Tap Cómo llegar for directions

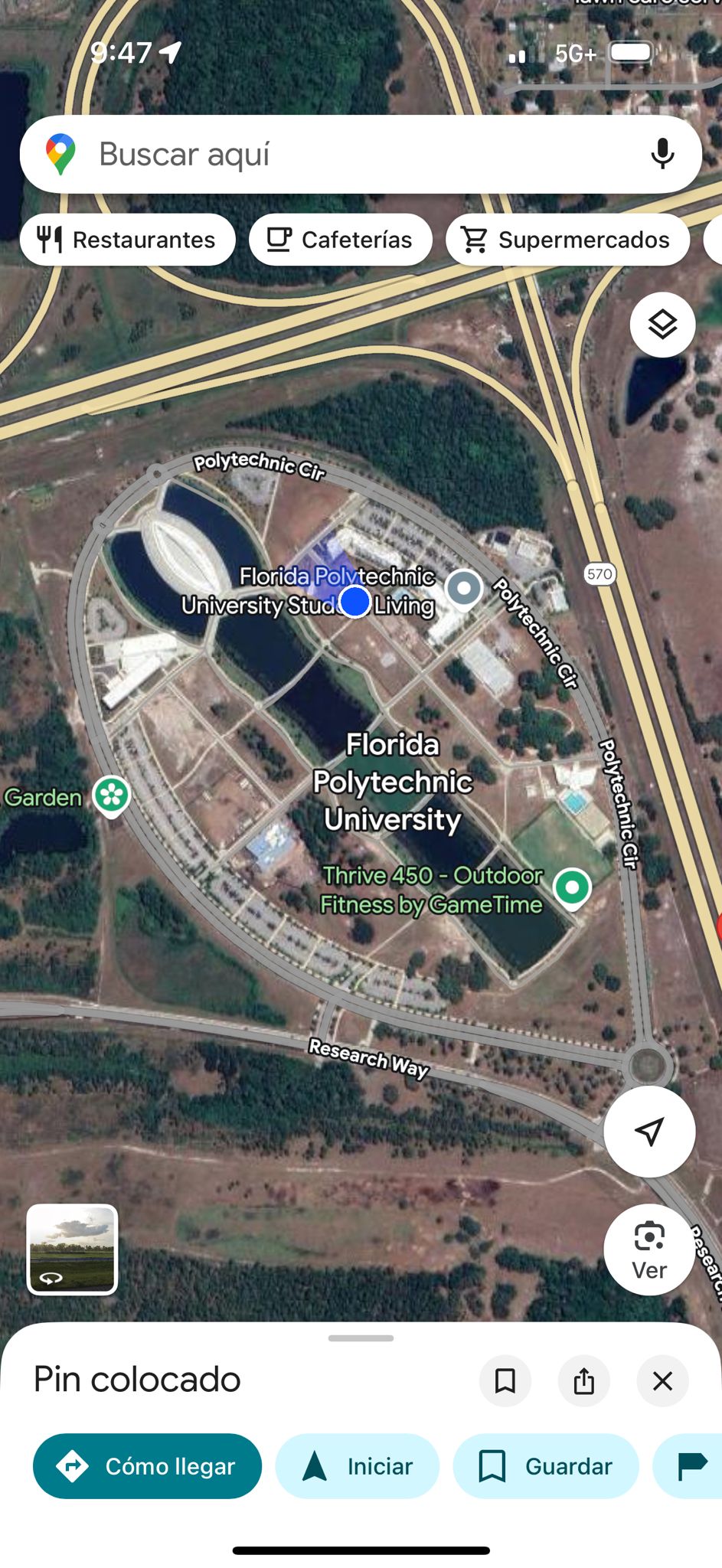pyautogui.click(x=147, y=1465)
